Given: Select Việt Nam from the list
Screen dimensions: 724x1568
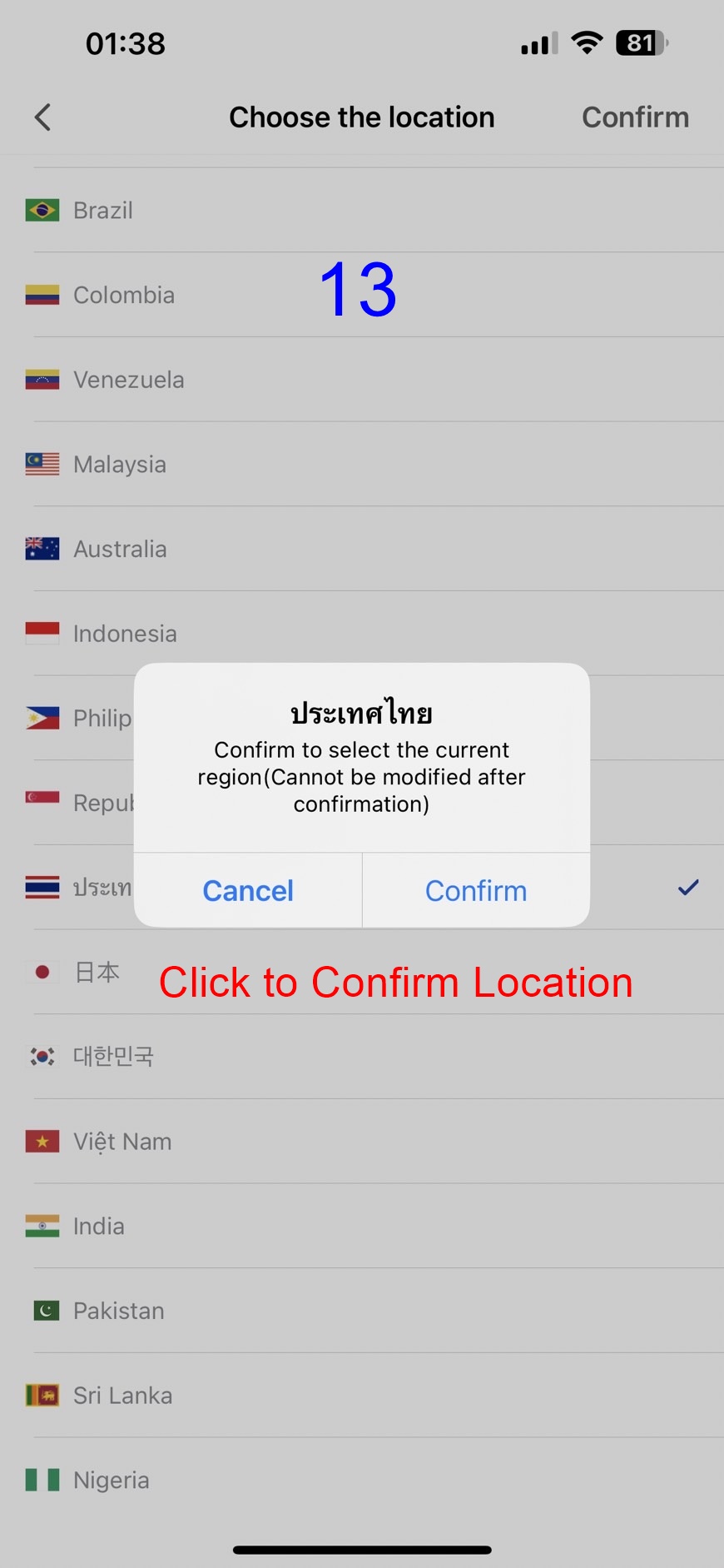Looking at the screenshot, I should point(122,1142).
